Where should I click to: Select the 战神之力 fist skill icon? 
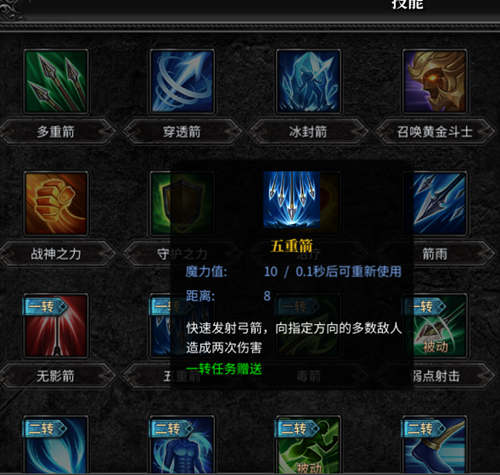pyautogui.click(x=56, y=204)
